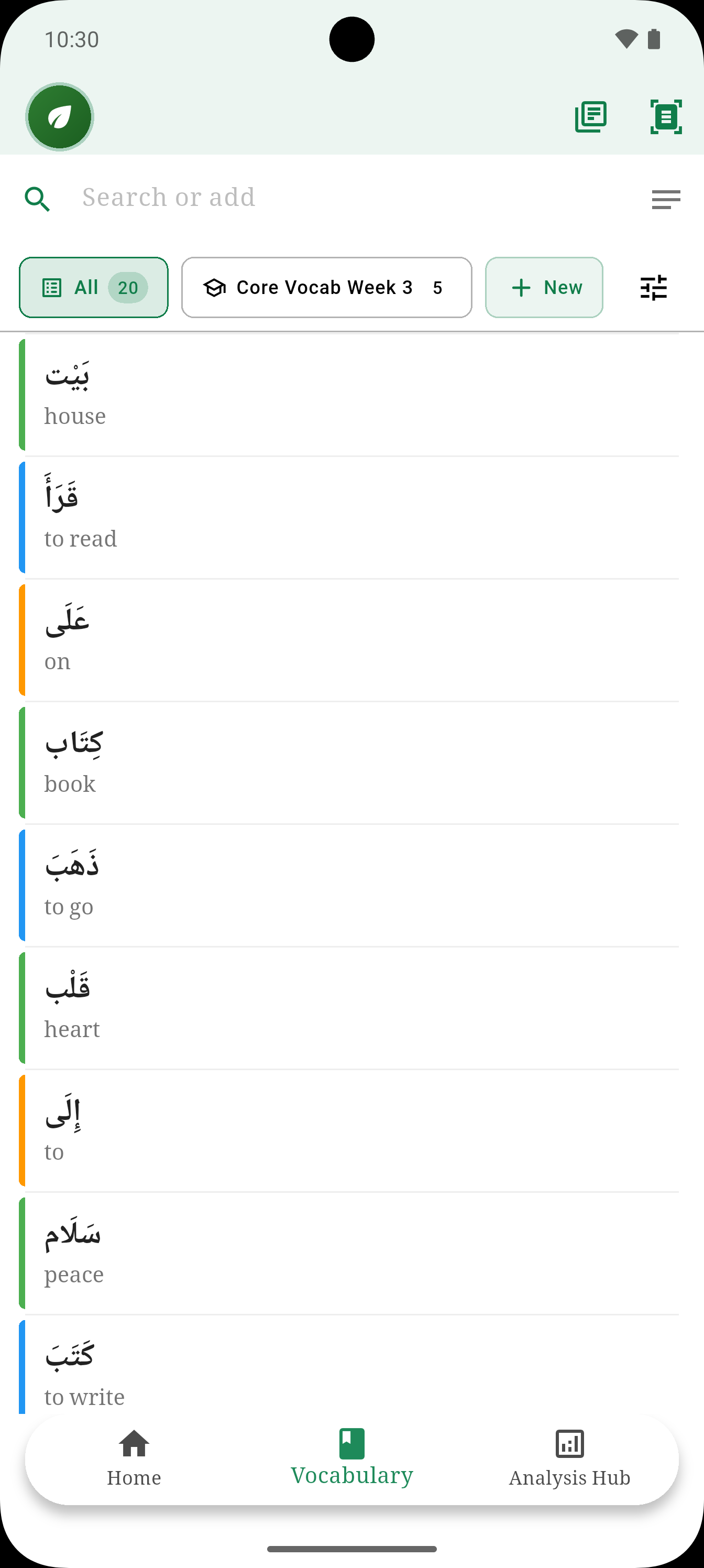
Task: Go to the Home tab
Action: 134,1458
